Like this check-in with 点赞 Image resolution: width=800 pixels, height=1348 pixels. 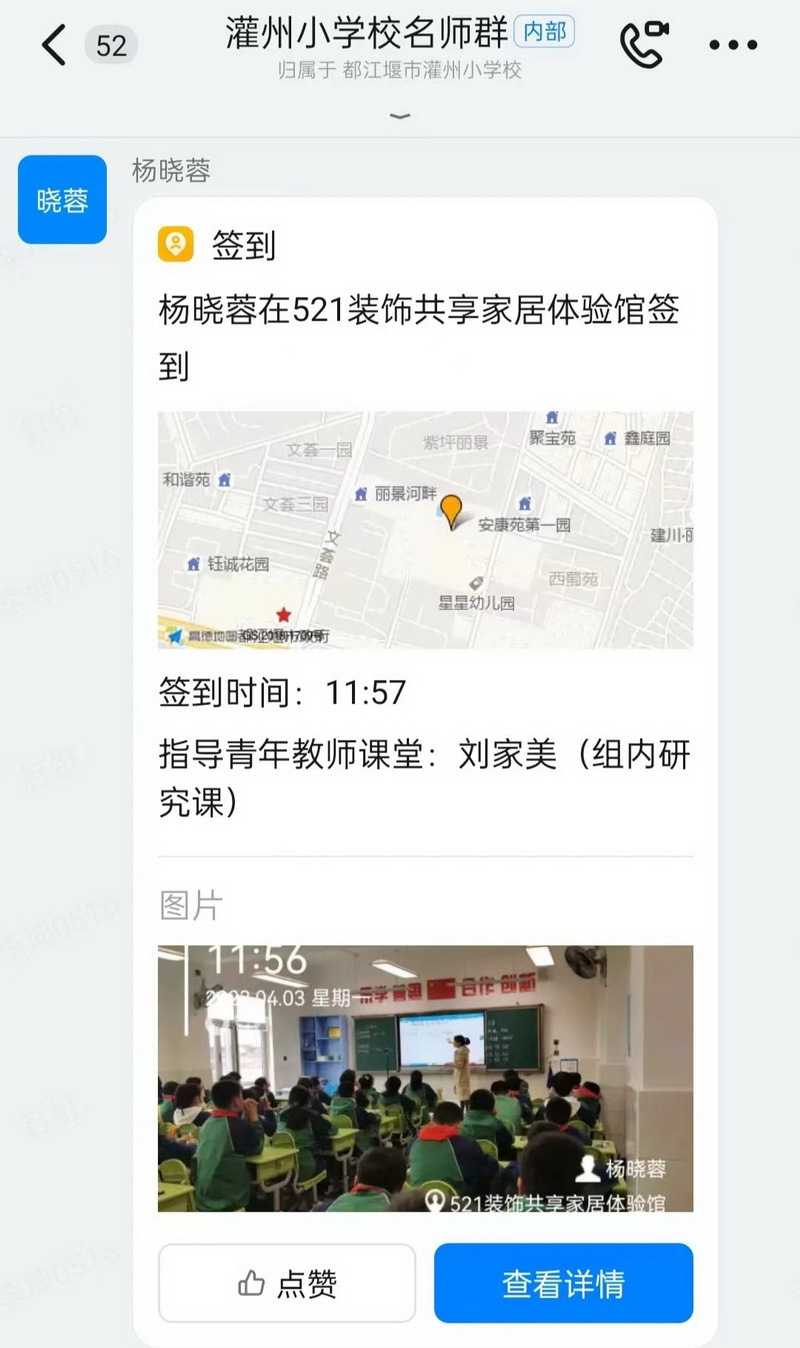[x=287, y=1283]
